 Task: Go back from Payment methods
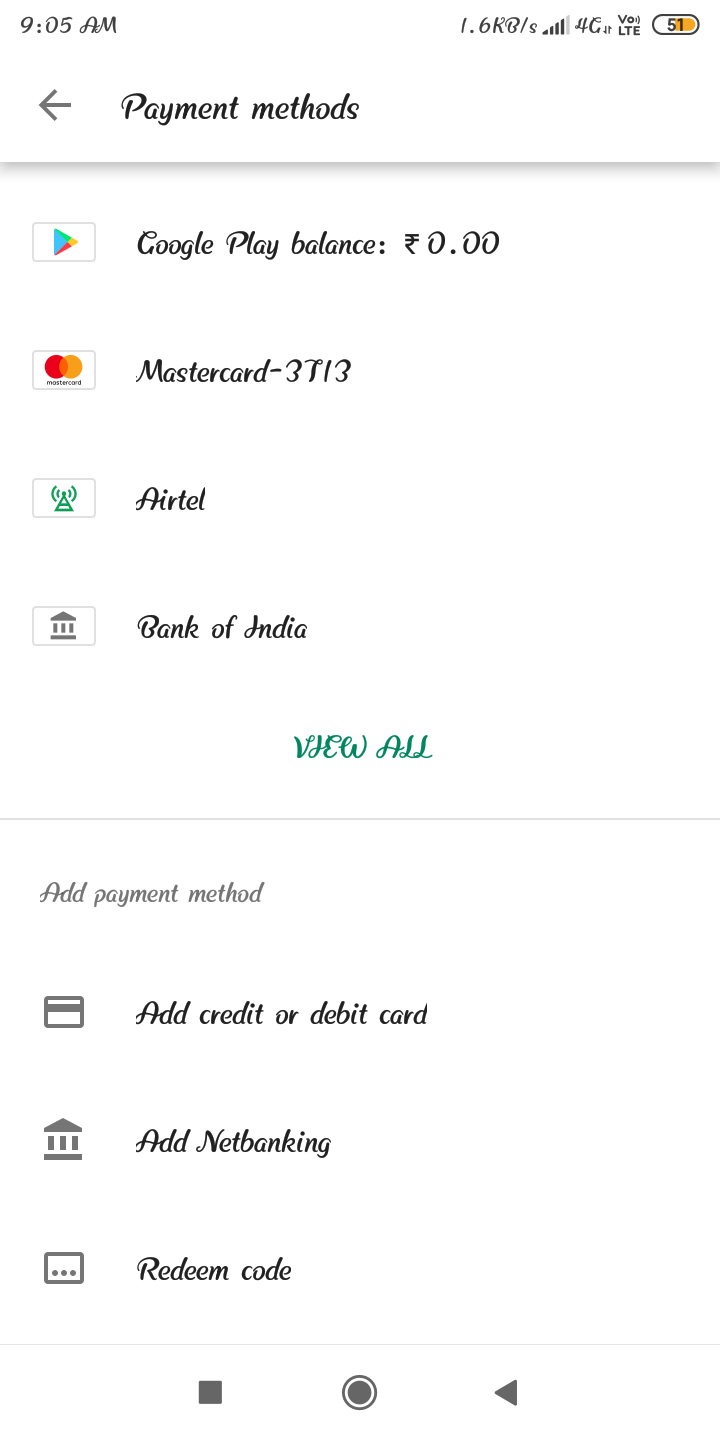(55, 105)
